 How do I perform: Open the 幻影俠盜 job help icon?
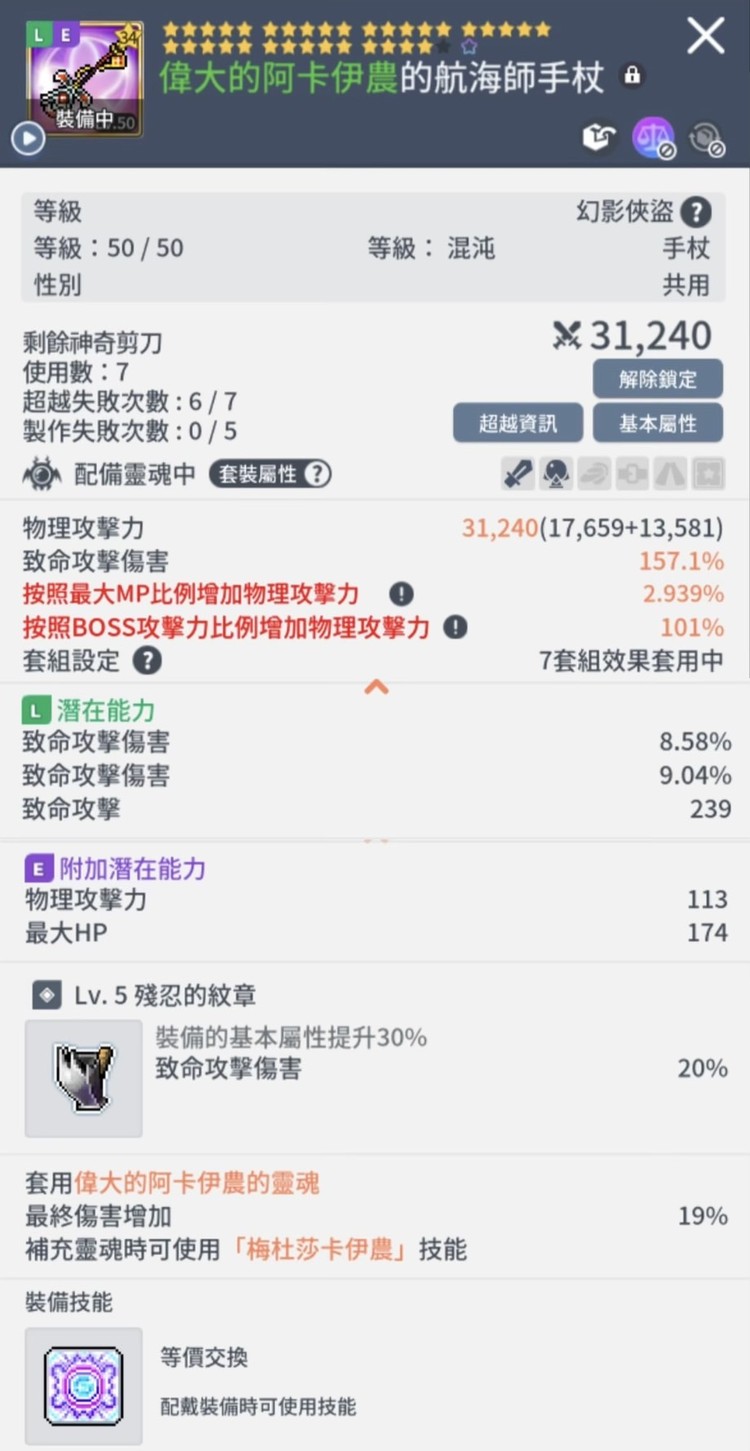pyautogui.click(x=696, y=212)
